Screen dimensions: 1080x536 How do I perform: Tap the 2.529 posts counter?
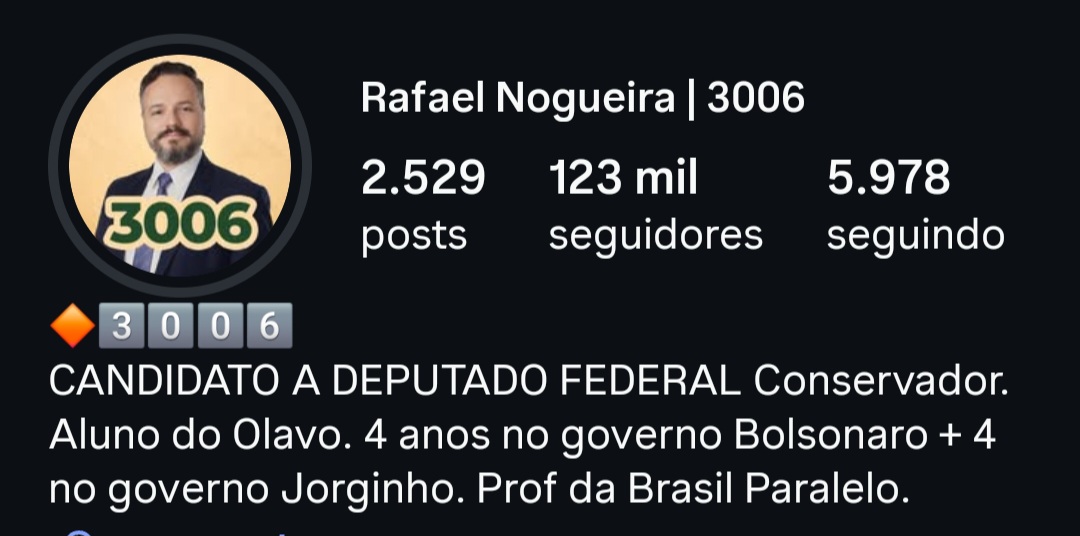pos(423,205)
